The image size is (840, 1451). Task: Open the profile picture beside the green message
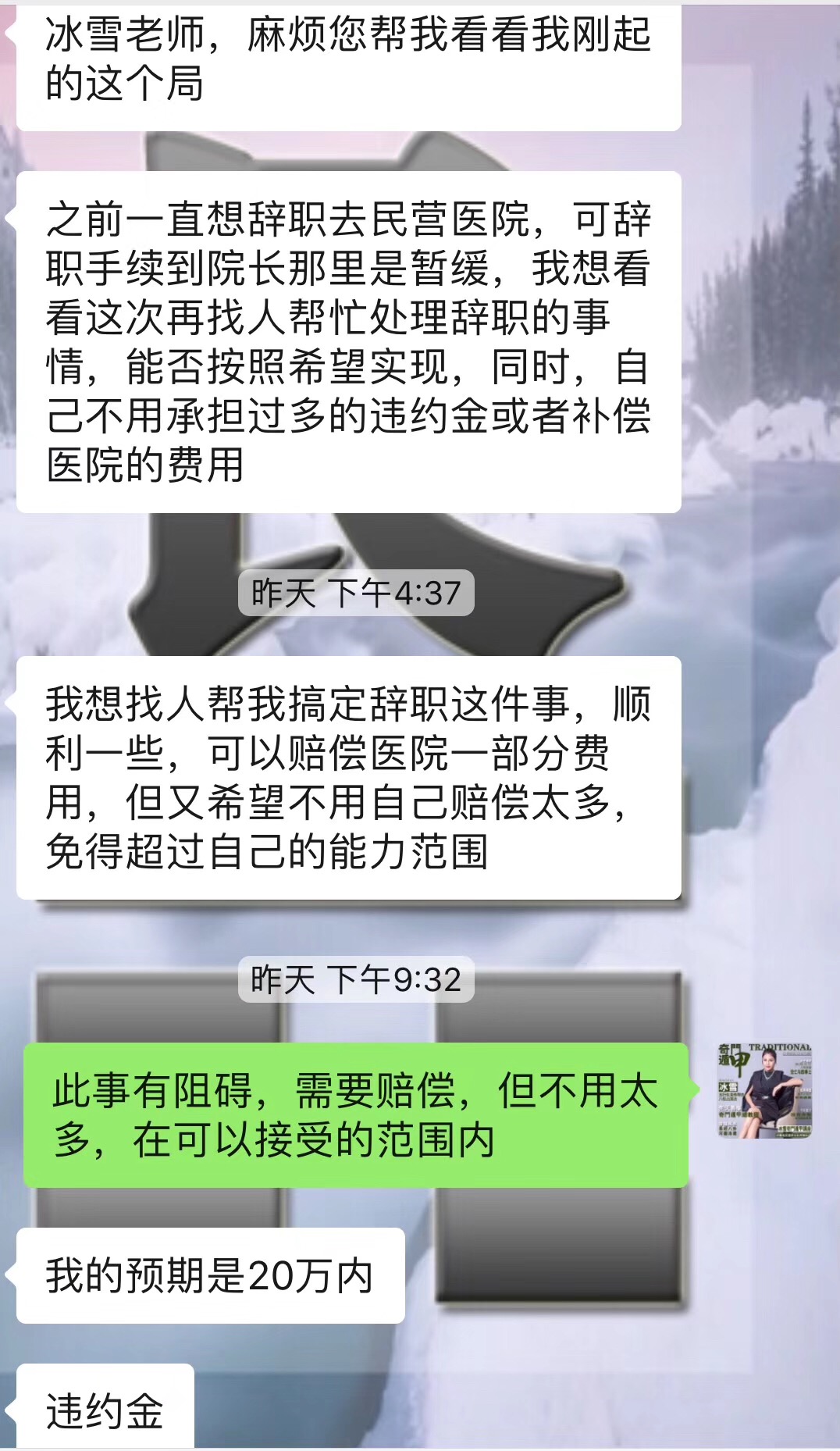pyautogui.click(x=765, y=1090)
